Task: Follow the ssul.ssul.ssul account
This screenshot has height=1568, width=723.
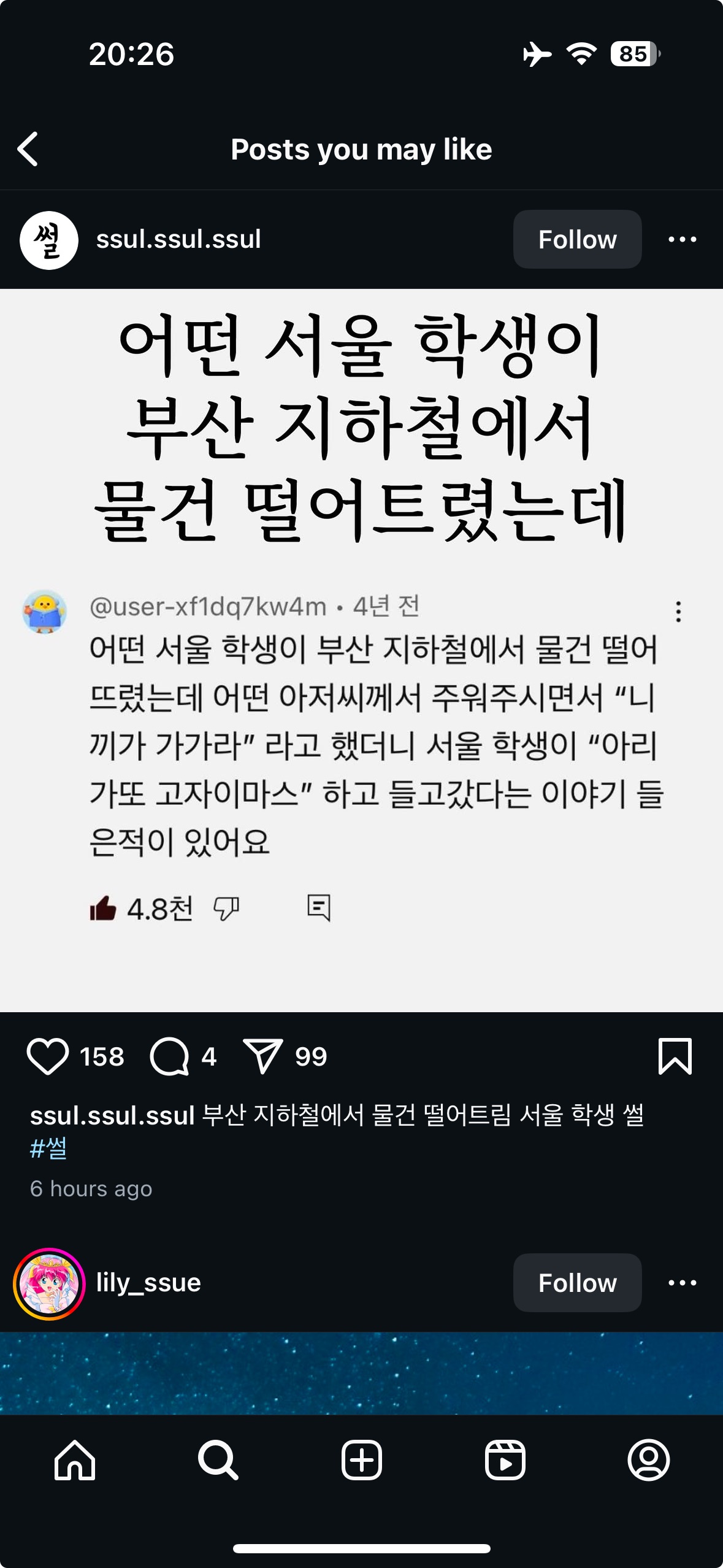Action: (576, 239)
